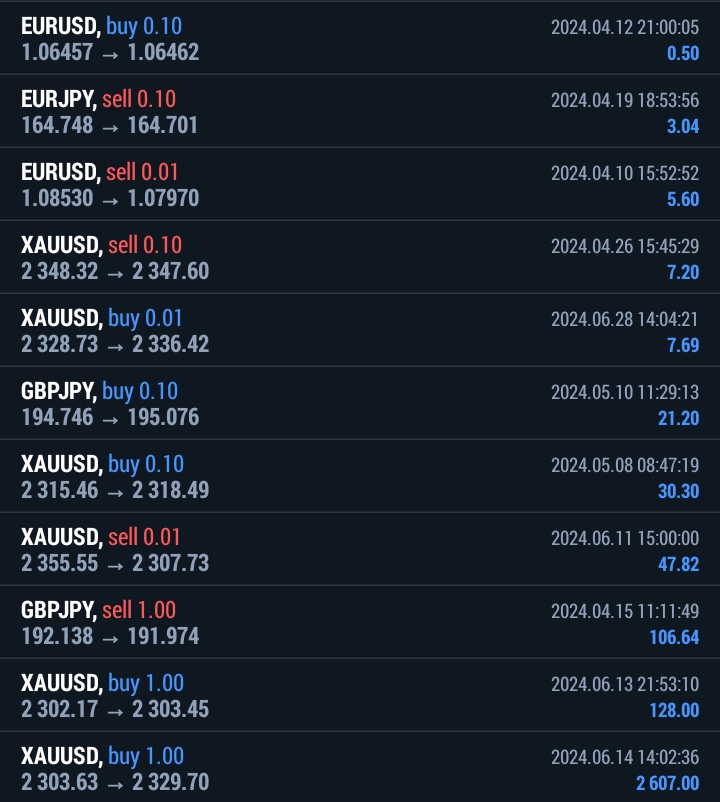This screenshot has height=802, width=720.
Task: Open XAUUSD sell 0.10 trade with 7.20 profit
Action: 360,257
